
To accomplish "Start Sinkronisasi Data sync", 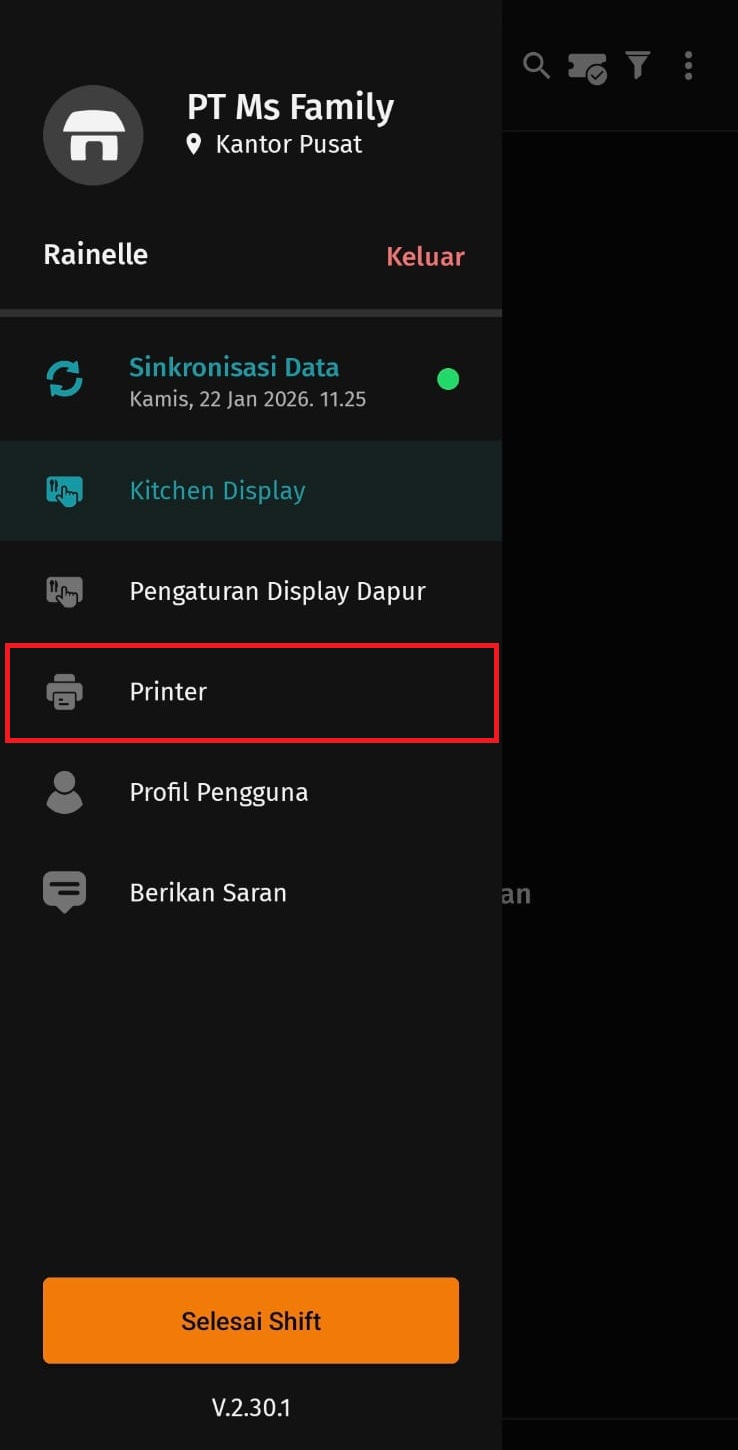I will tap(233, 380).
